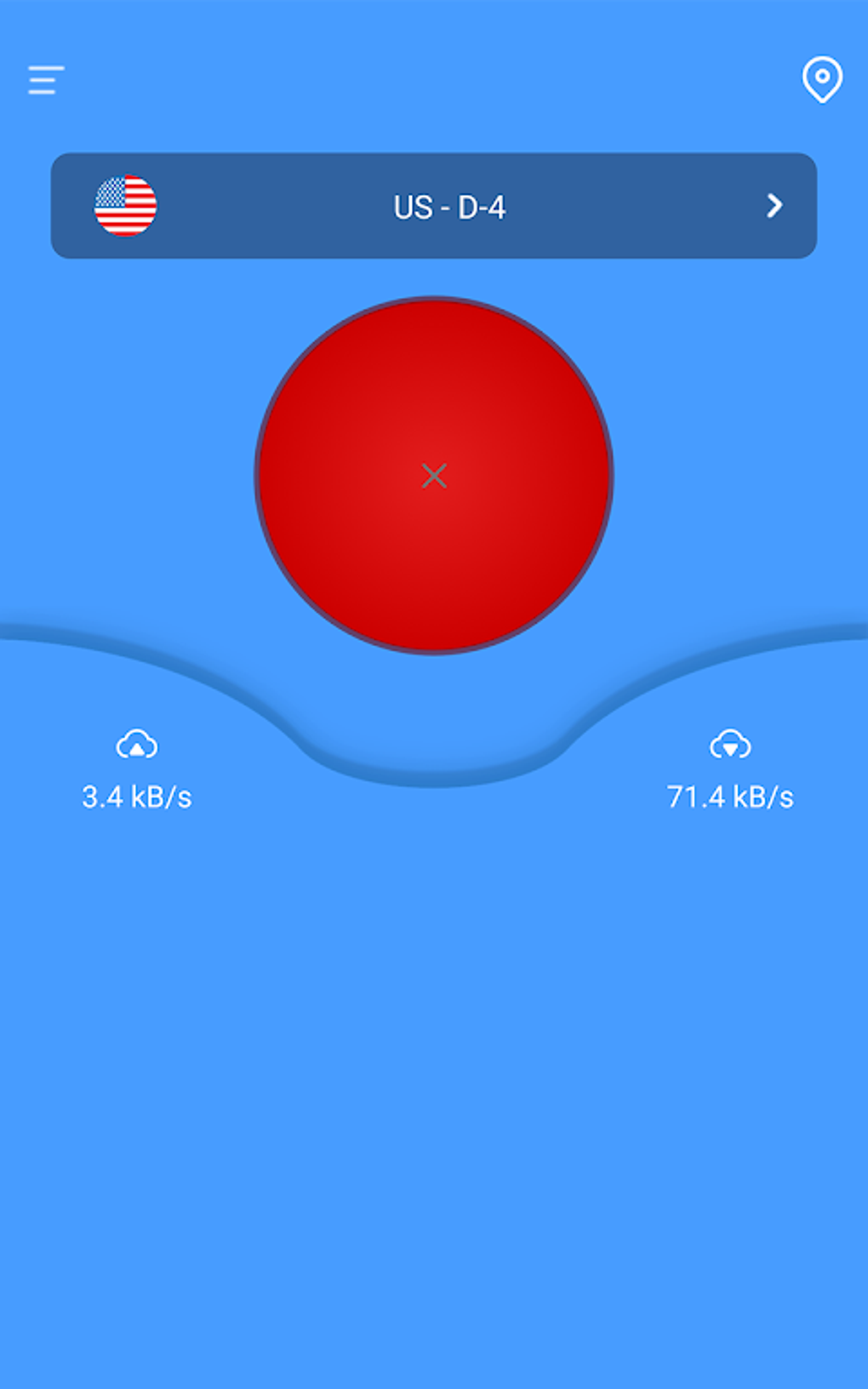Open the hamburger menu
The image size is (868, 1389).
pos(46,80)
